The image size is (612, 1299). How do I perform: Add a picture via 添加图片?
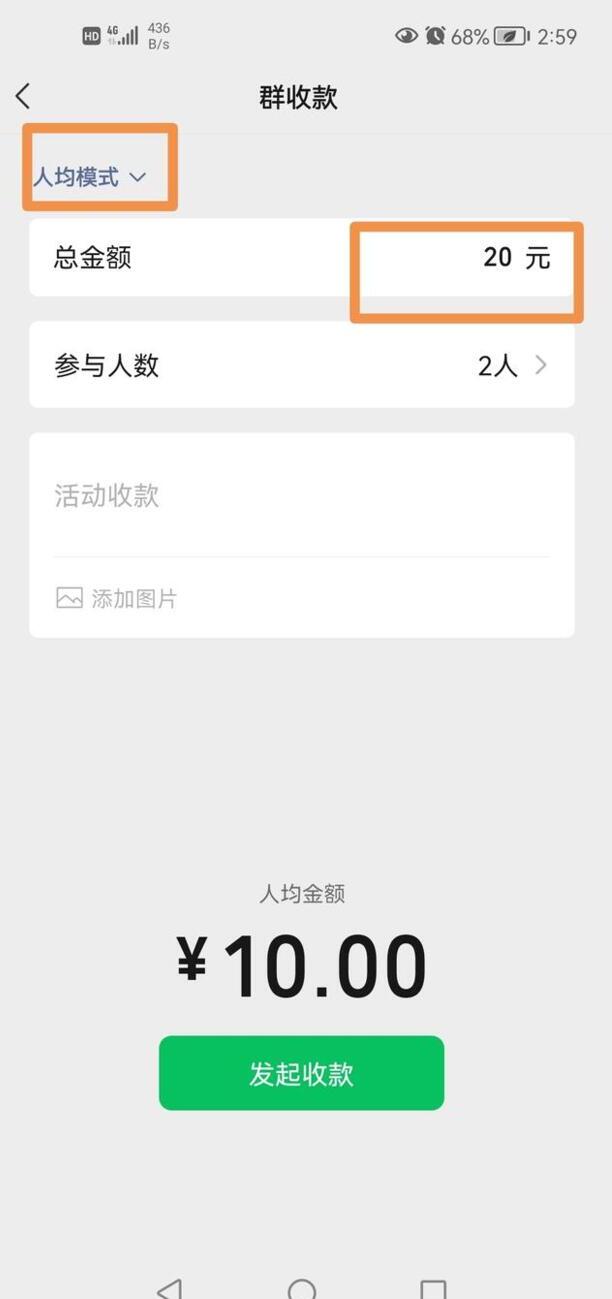(117, 599)
